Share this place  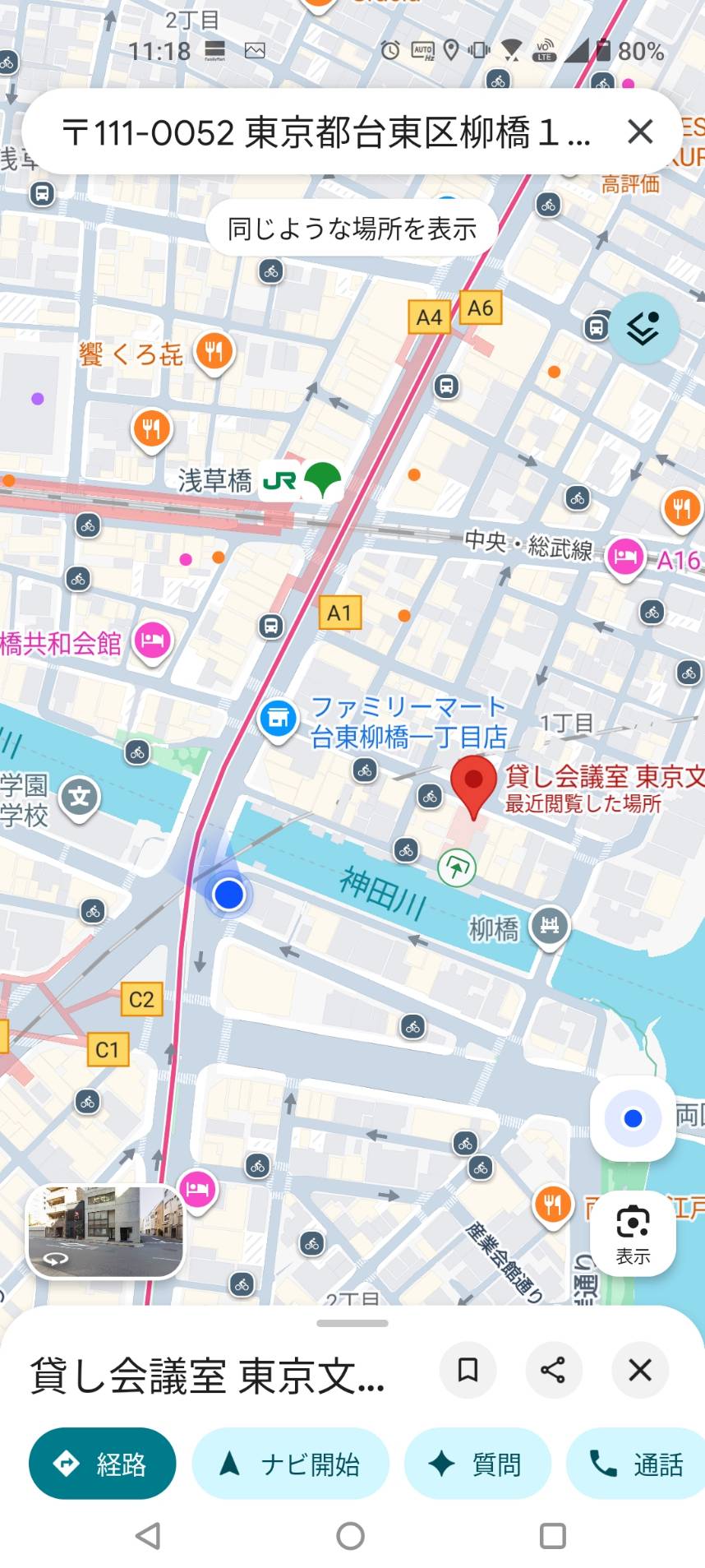[553, 1370]
